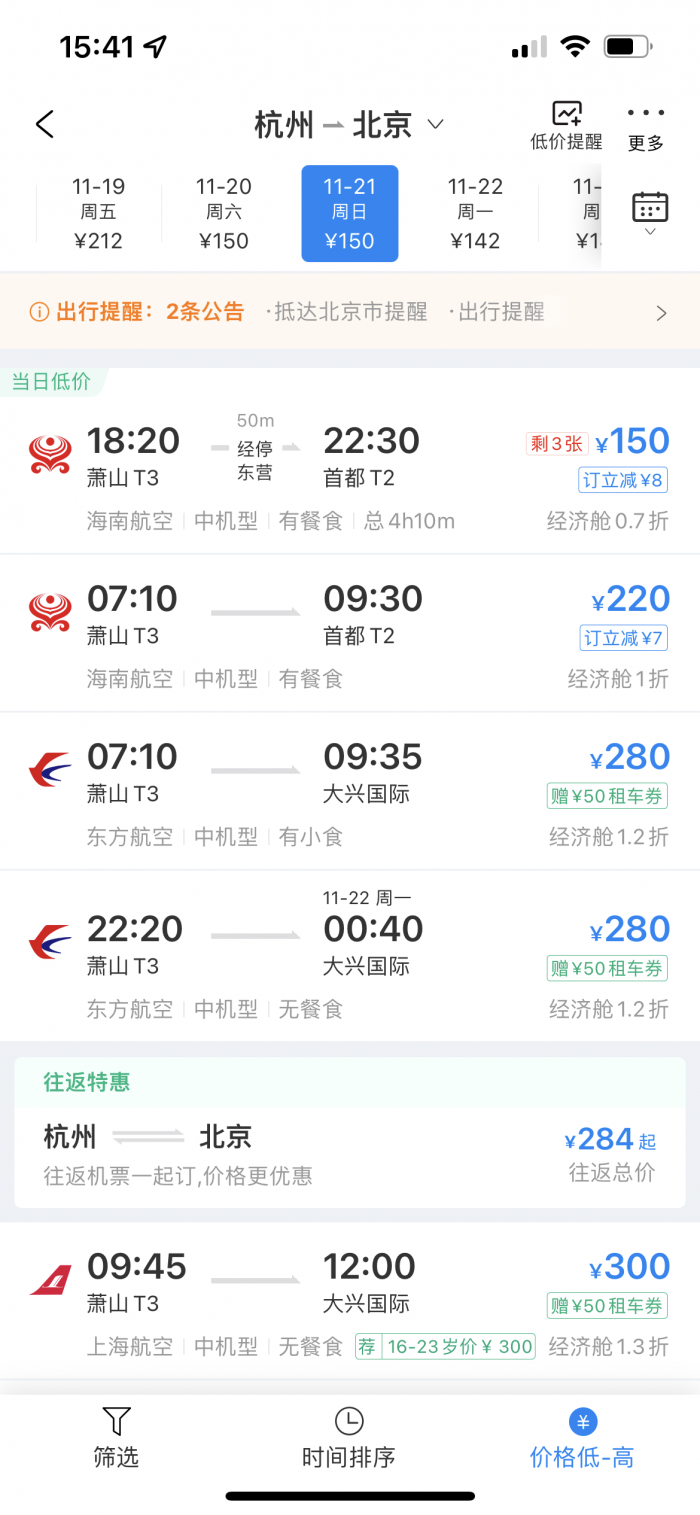Screen dimensions: 700x1515
Task: Select the 11-22 周一 date tab
Action: click(475, 213)
